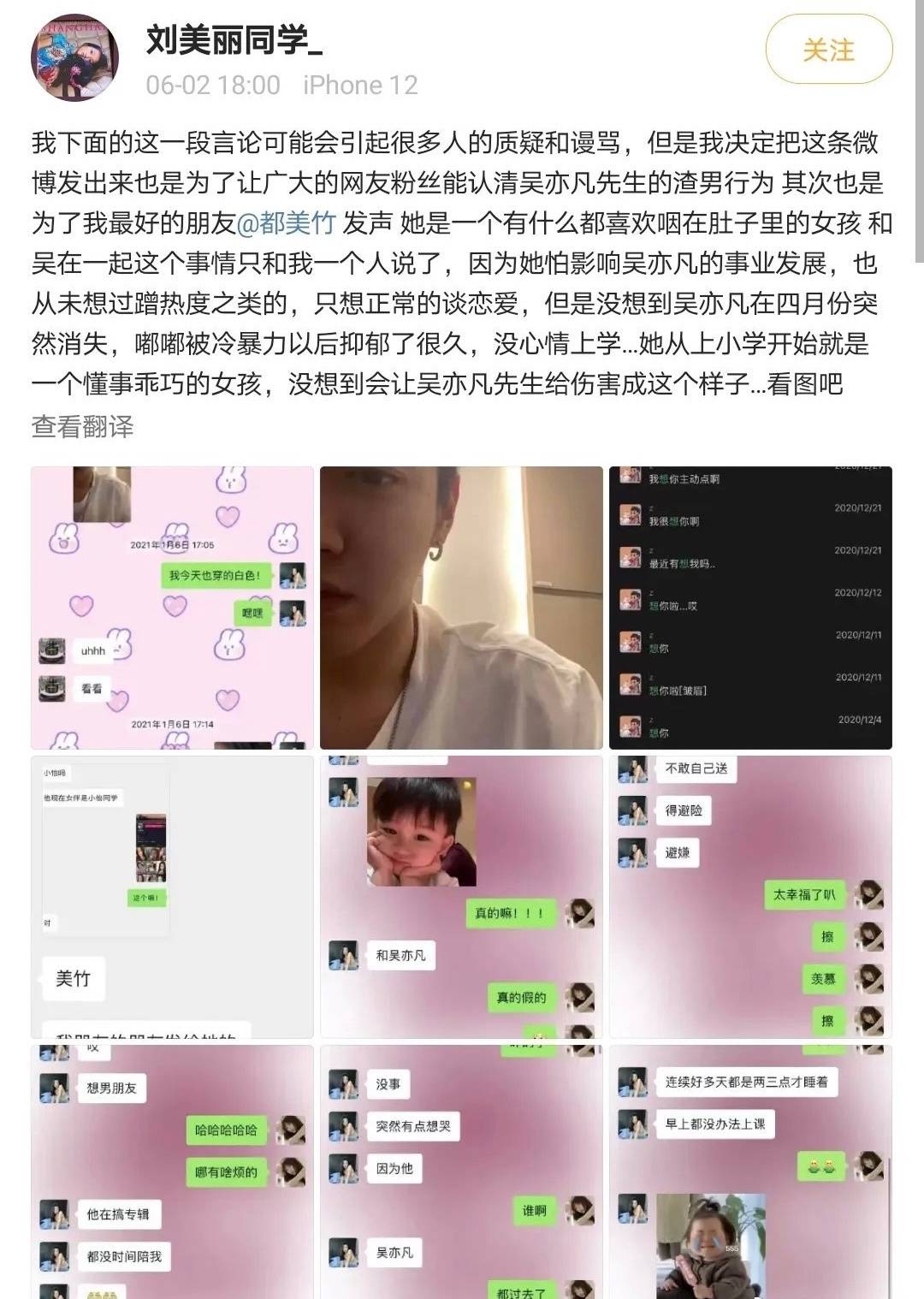Viewport: 924px width, 1299px height.
Task: Open the dark chat screenshot dated 2020/12/21
Action: pos(750,608)
